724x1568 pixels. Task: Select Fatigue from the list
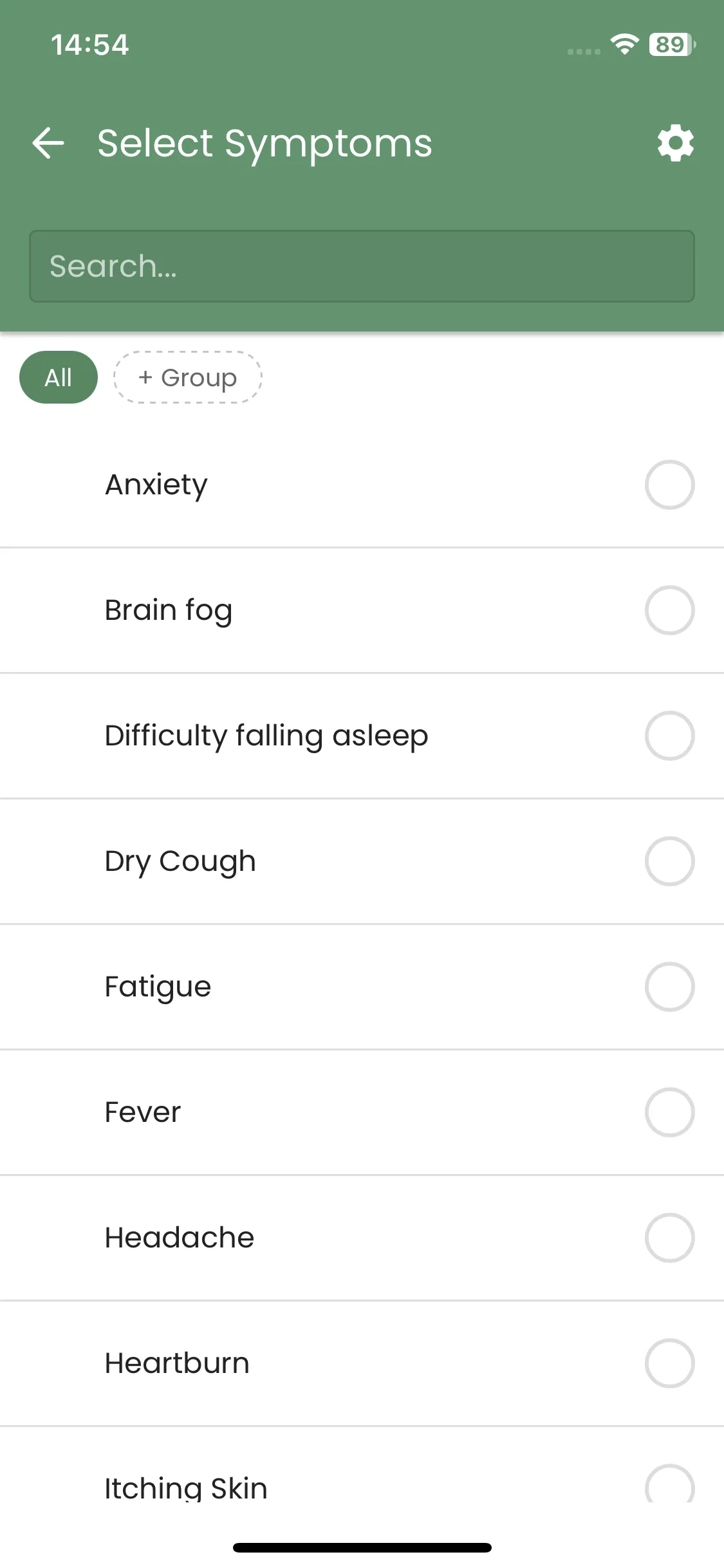pyautogui.click(x=669, y=987)
